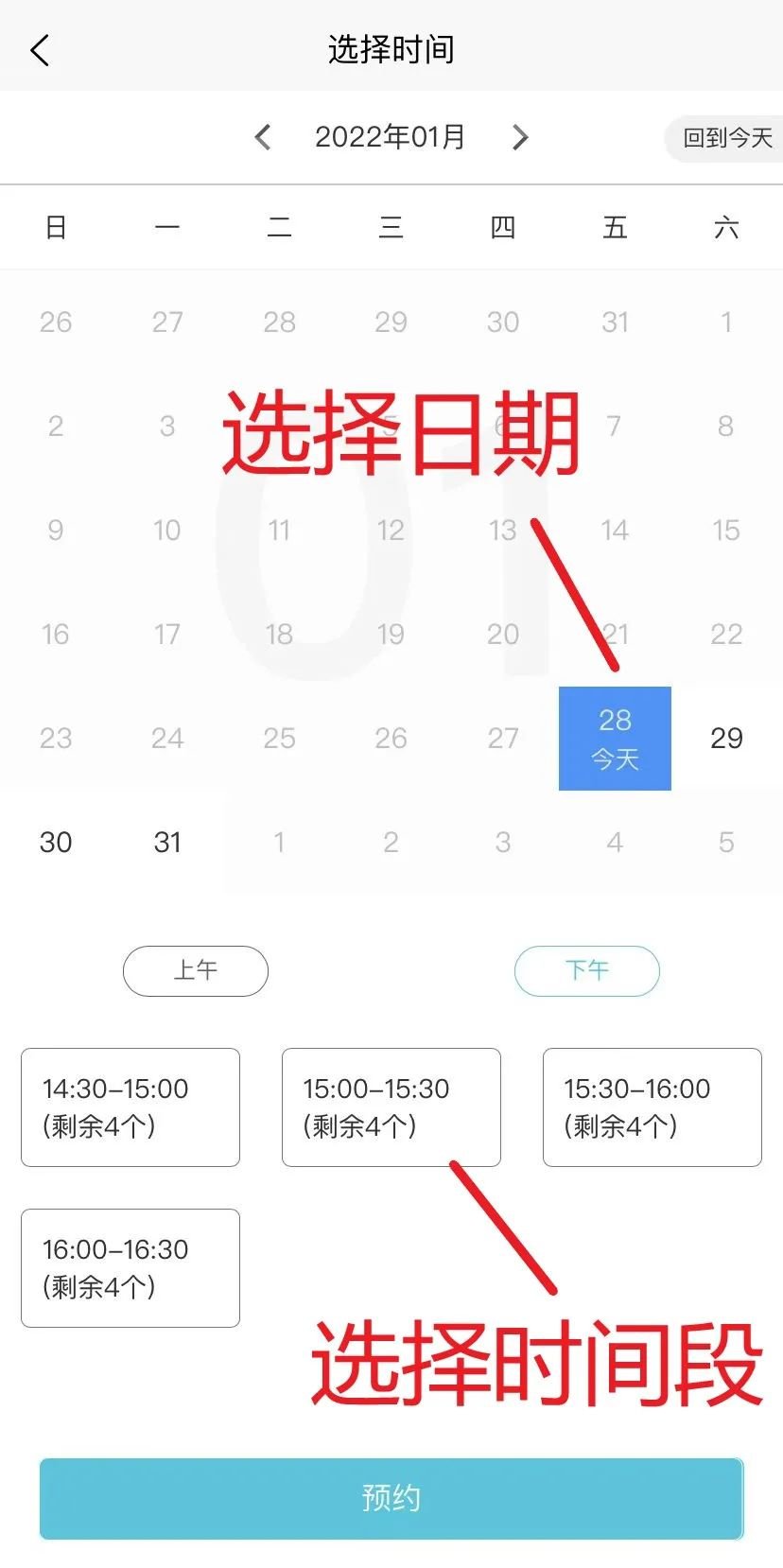Go to the next month
The width and height of the screenshot is (783, 1568).
519,137
